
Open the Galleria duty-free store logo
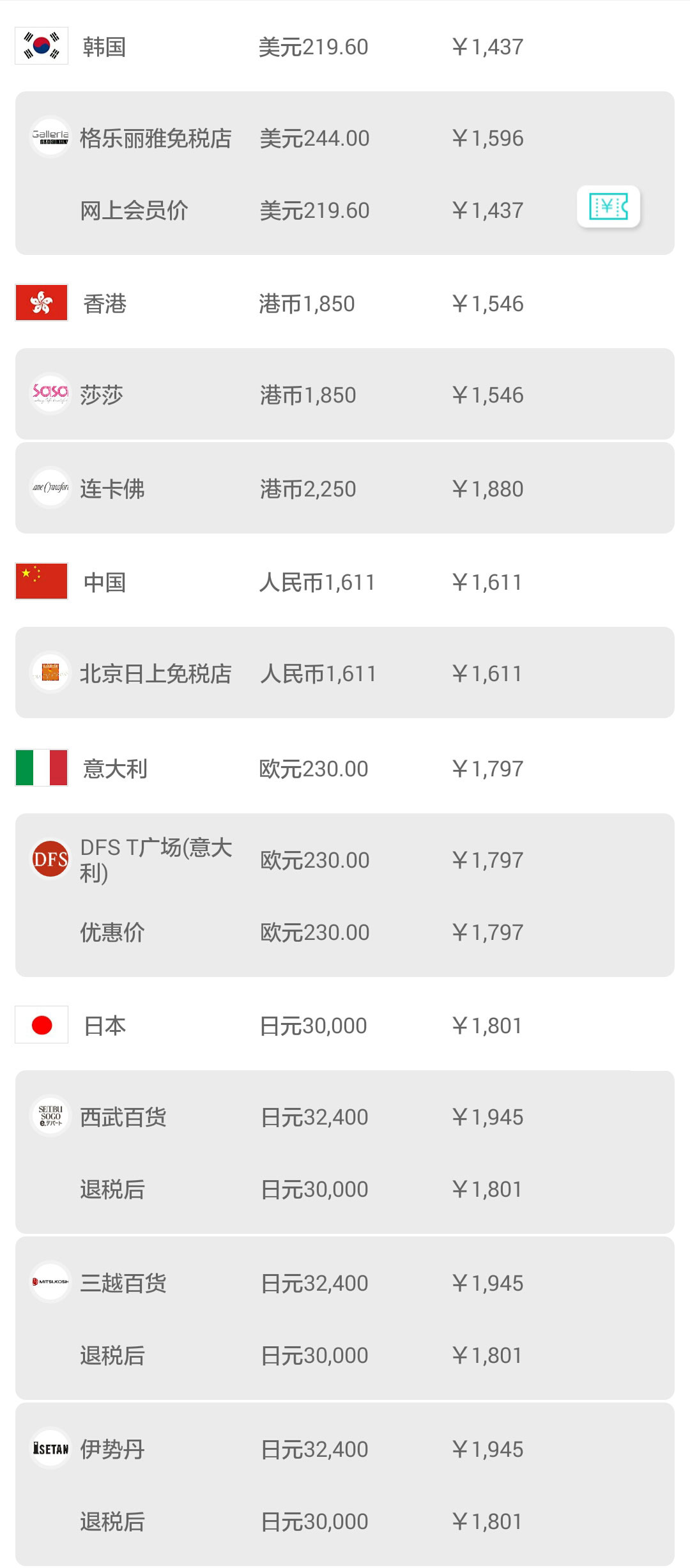click(x=50, y=137)
